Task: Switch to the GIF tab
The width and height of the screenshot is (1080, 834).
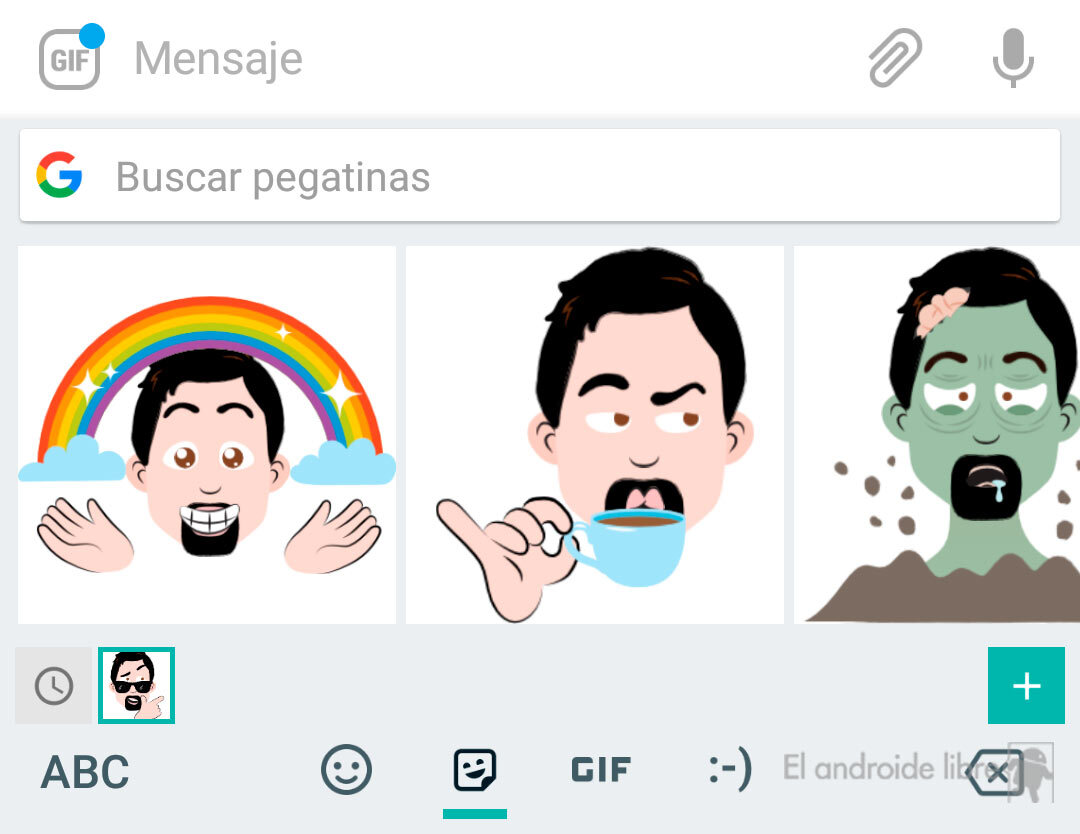Action: click(601, 771)
